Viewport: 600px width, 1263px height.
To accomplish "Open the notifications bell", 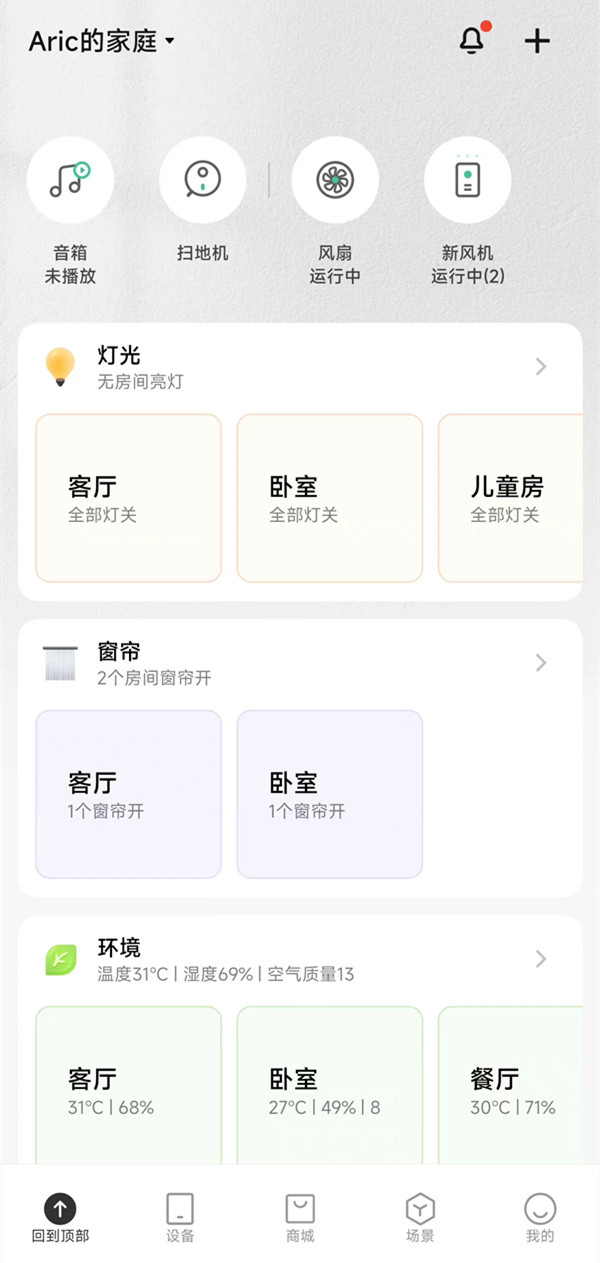I will pyautogui.click(x=471, y=41).
